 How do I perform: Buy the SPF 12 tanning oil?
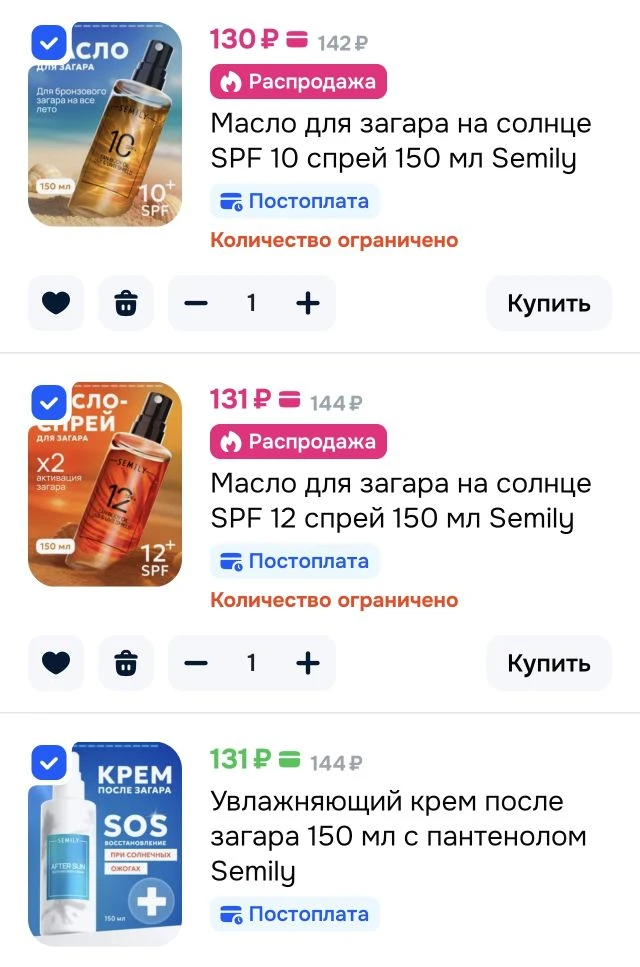(x=548, y=663)
